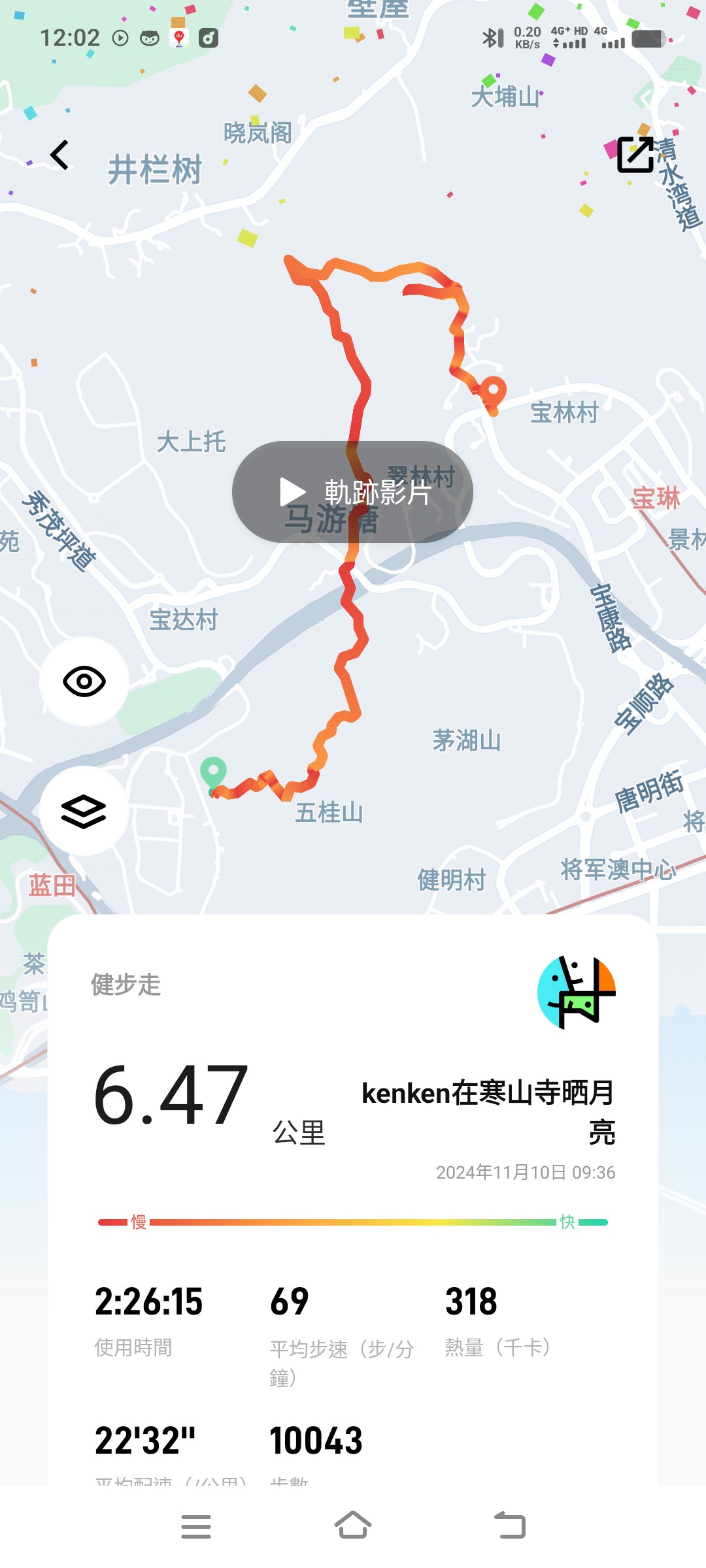This screenshot has height=1568, width=706.
Task: Tap the system back button
Action: tap(510, 1526)
